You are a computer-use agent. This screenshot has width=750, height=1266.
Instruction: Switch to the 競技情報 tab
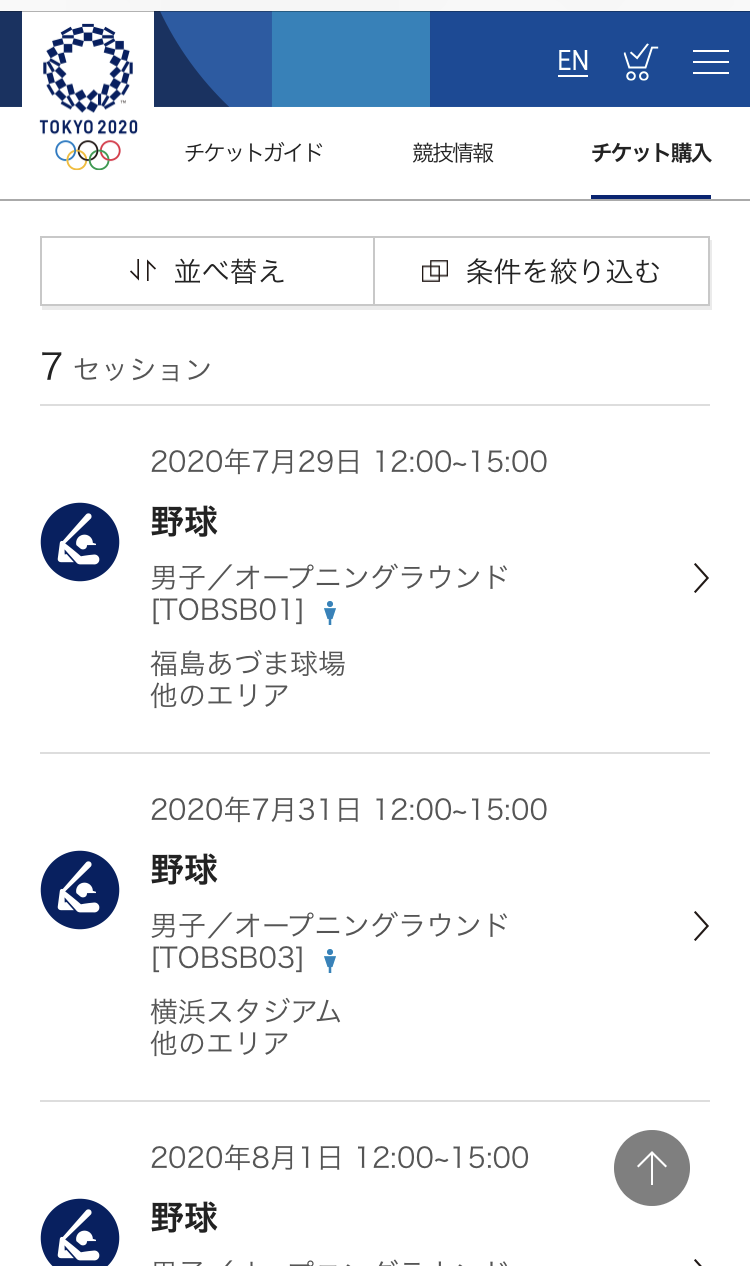pyautogui.click(x=453, y=153)
